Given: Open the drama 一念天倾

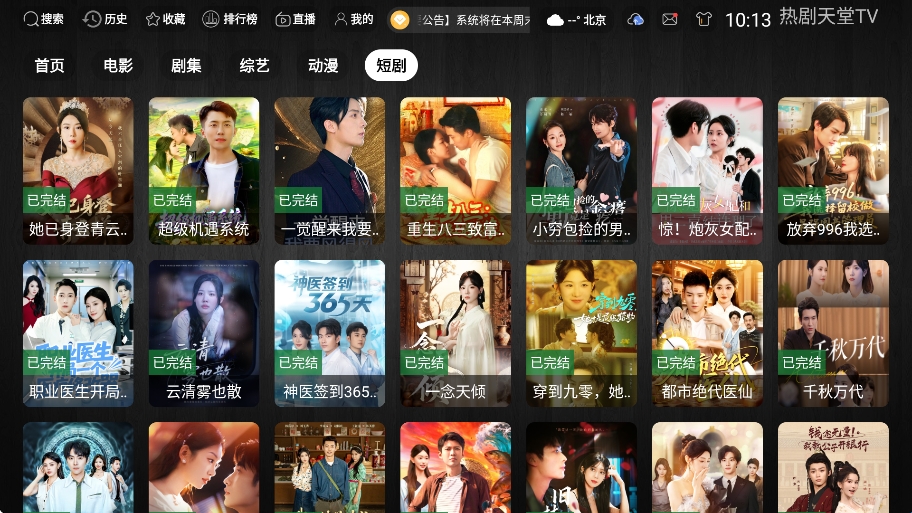Looking at the screenshot, I should coord(455,333).
